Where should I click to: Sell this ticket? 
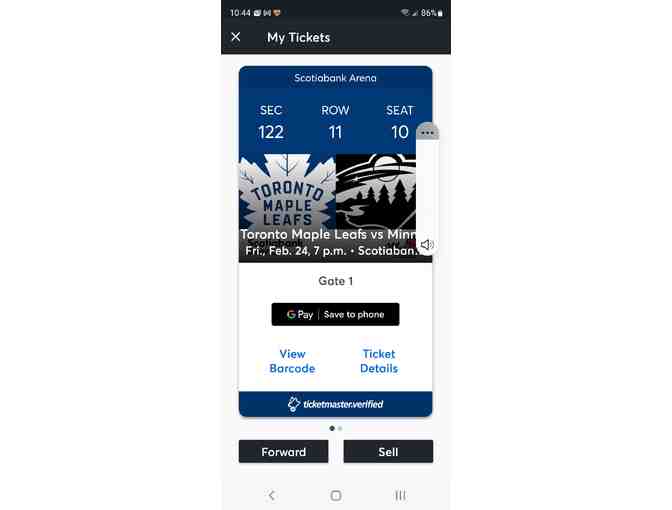(388, 452)
